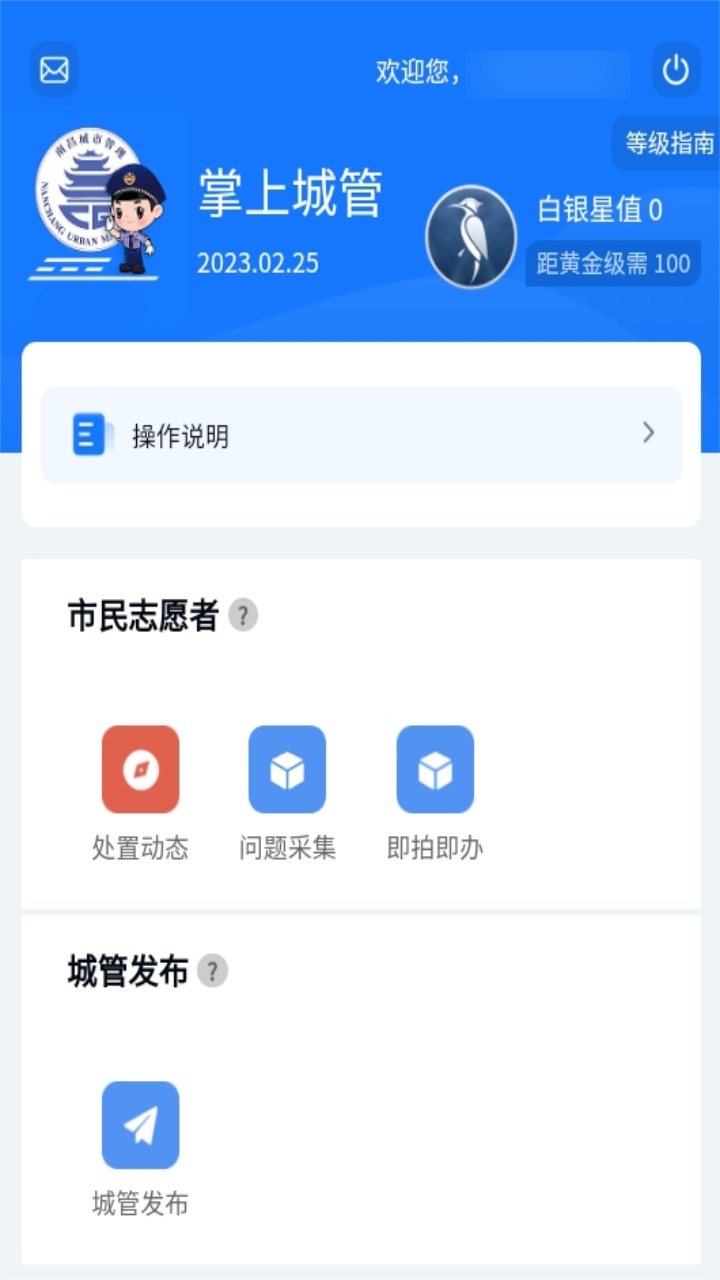Click the 距黄金级需 100 progress badge
720x1280 pixels.
[612, 263]
